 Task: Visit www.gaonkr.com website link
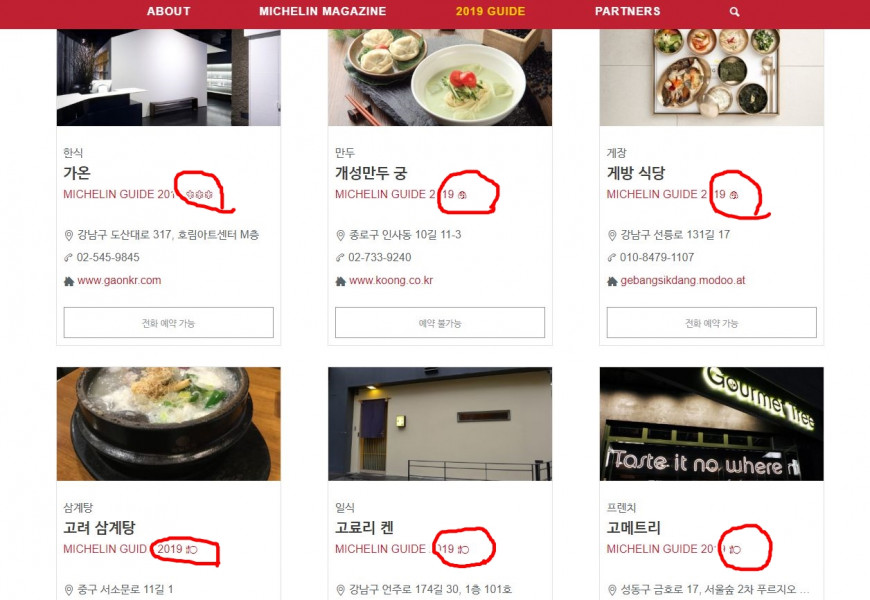point(119,281)
